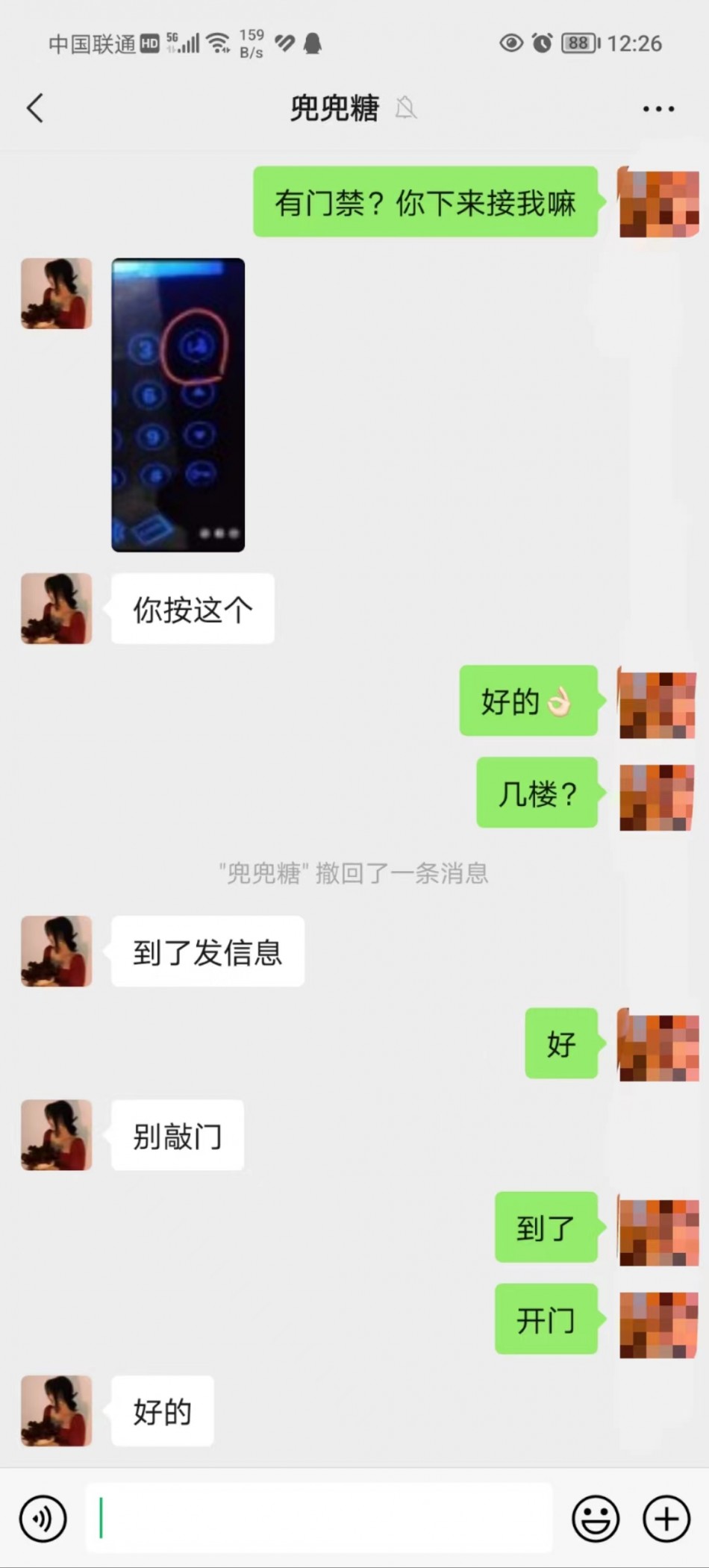Go back to the chat list
The height and width of the screenshot is (1568, 709).
click(x=35, y=108)
